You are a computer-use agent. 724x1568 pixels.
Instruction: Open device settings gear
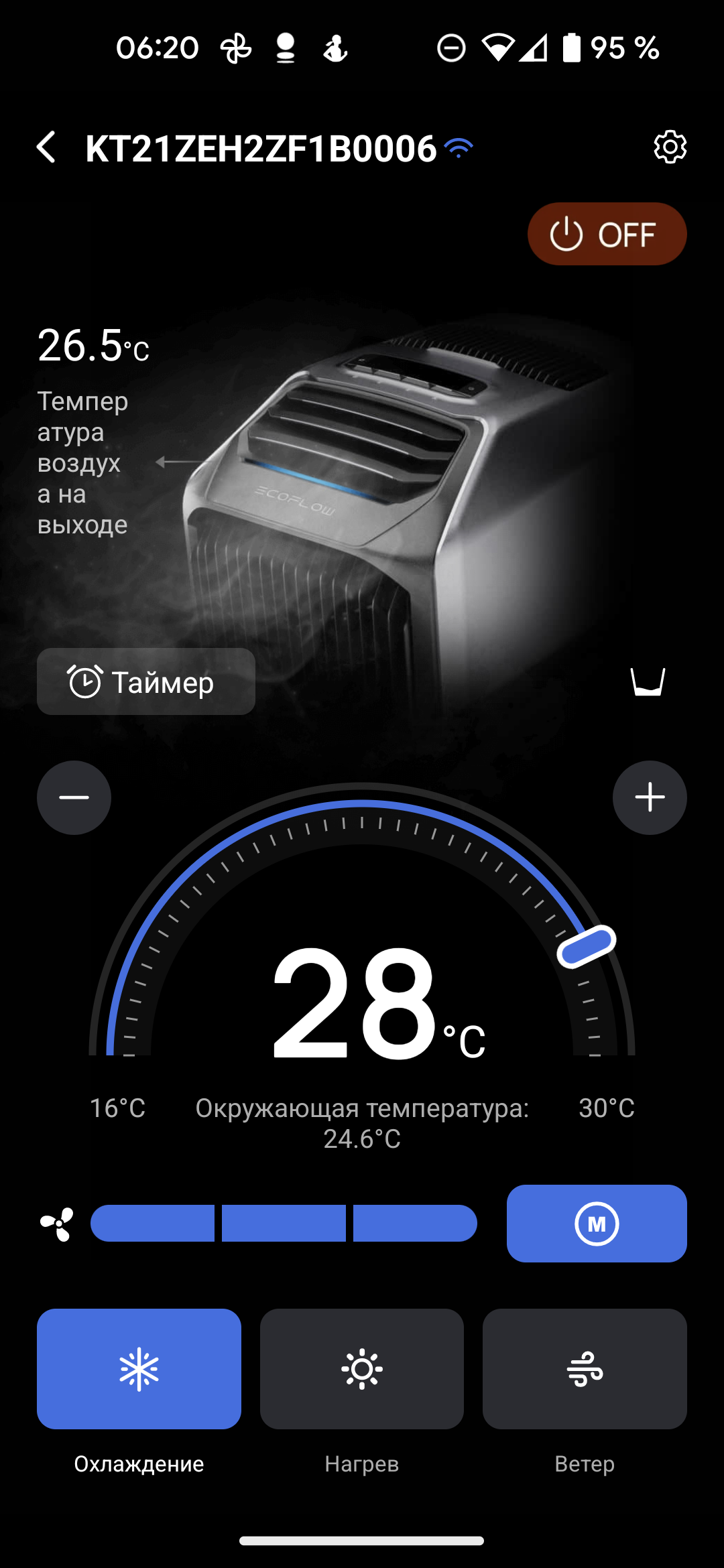(670, 147)
